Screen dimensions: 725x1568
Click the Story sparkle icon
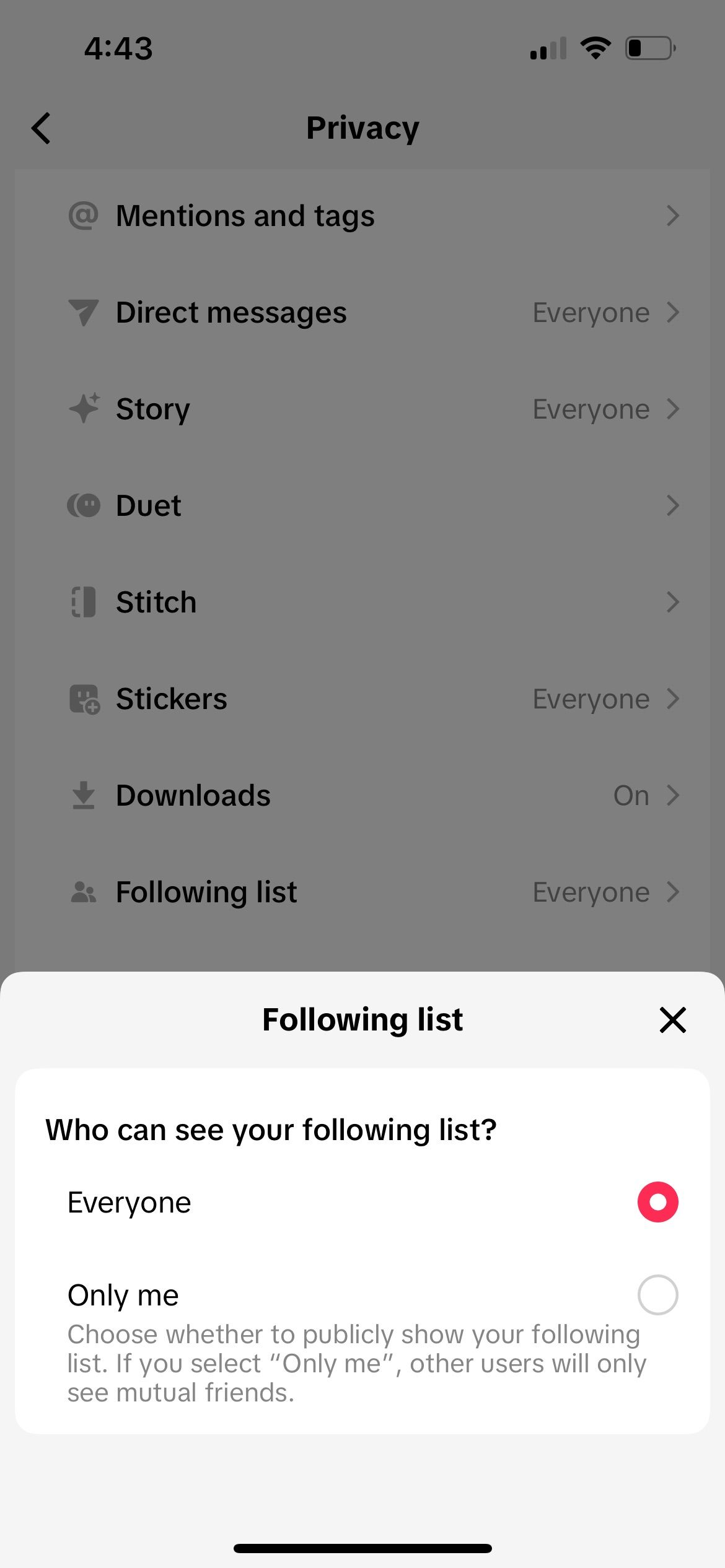tap(85, 409)
